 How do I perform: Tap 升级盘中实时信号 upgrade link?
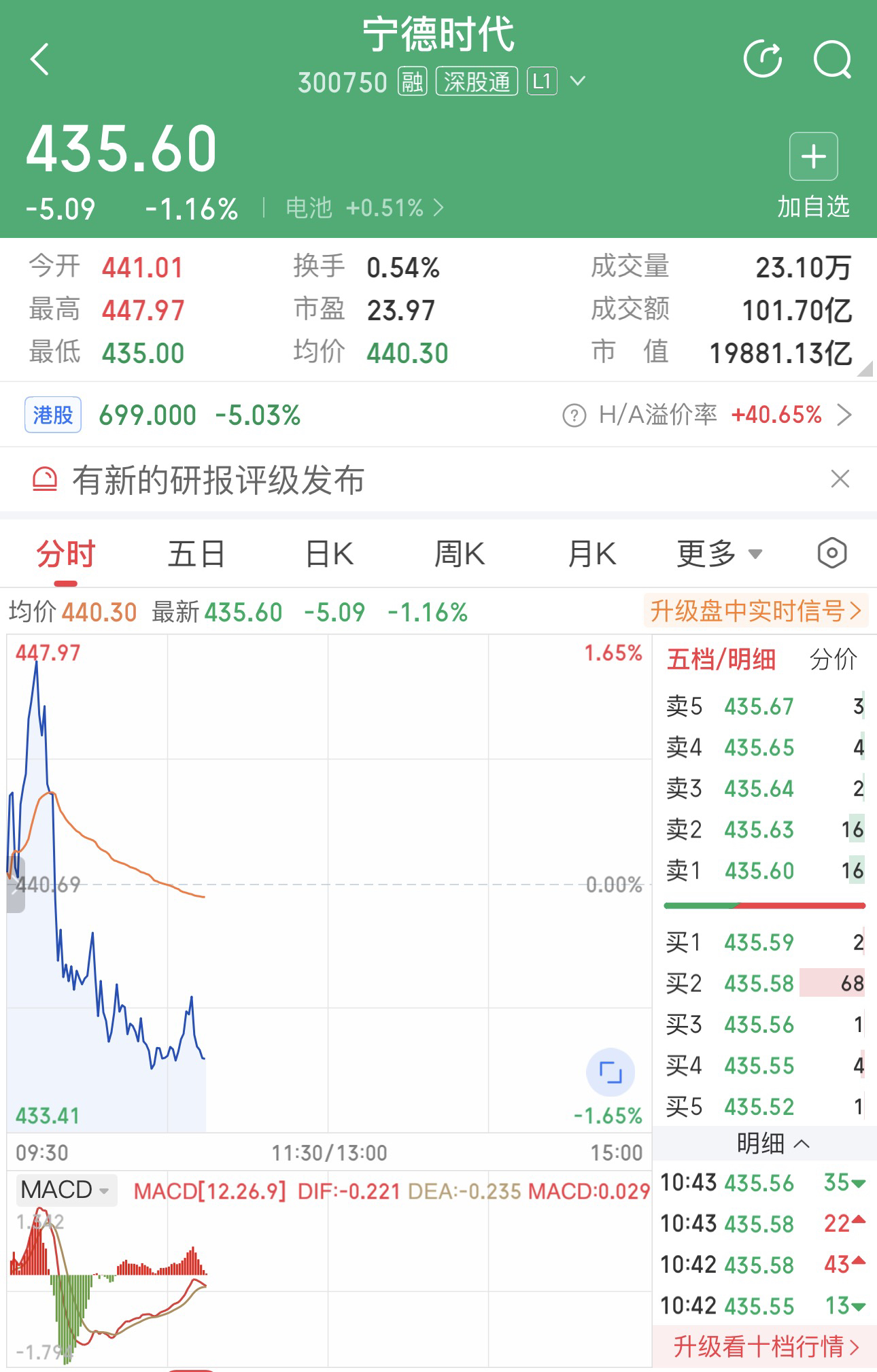755,611
